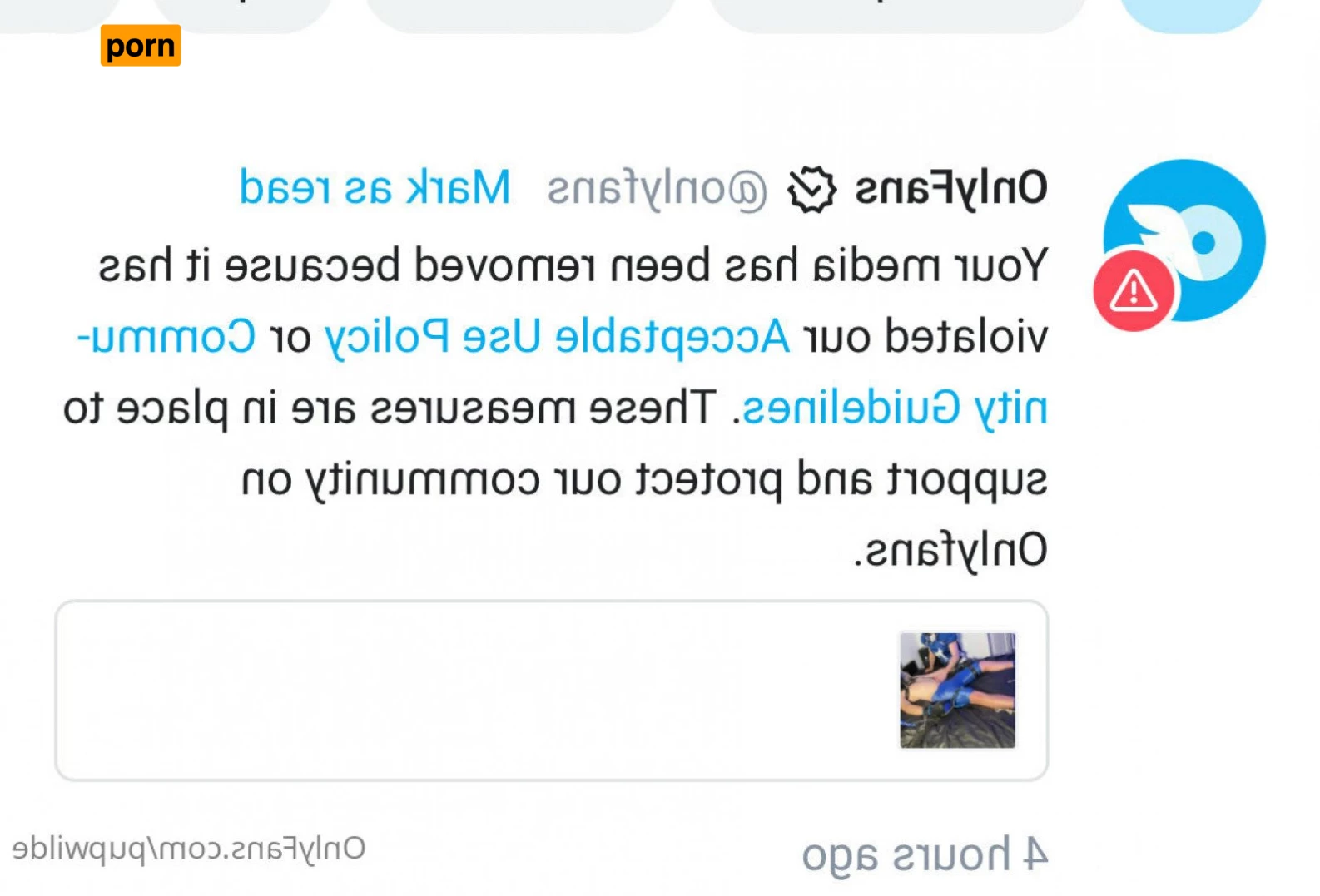Screen dimensions: 1320x896
Task: Mark the OnlyFans notification as read
Action: 375,187
